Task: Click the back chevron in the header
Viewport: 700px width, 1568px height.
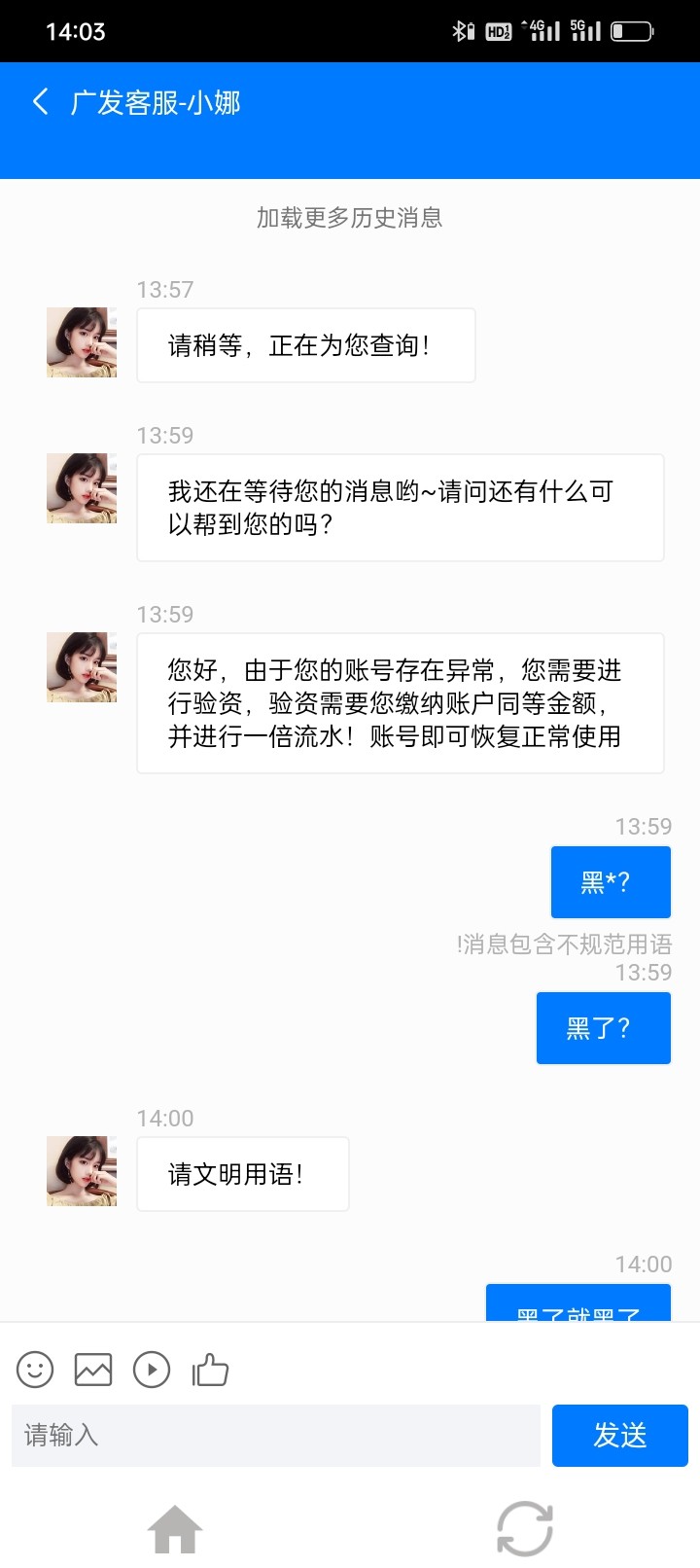Action: pos(39,101)
